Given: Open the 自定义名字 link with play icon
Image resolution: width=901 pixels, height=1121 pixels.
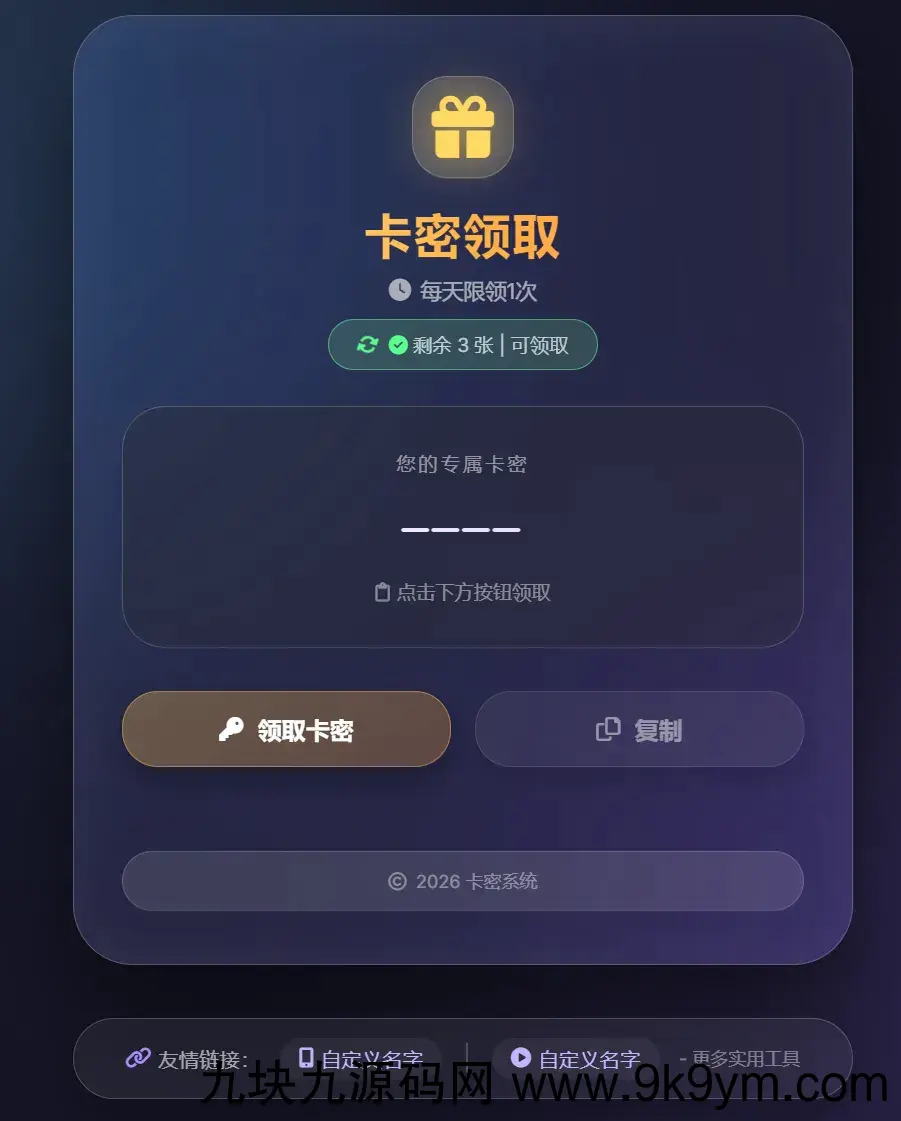Looking at the screenshot, I should [576, 1058].
